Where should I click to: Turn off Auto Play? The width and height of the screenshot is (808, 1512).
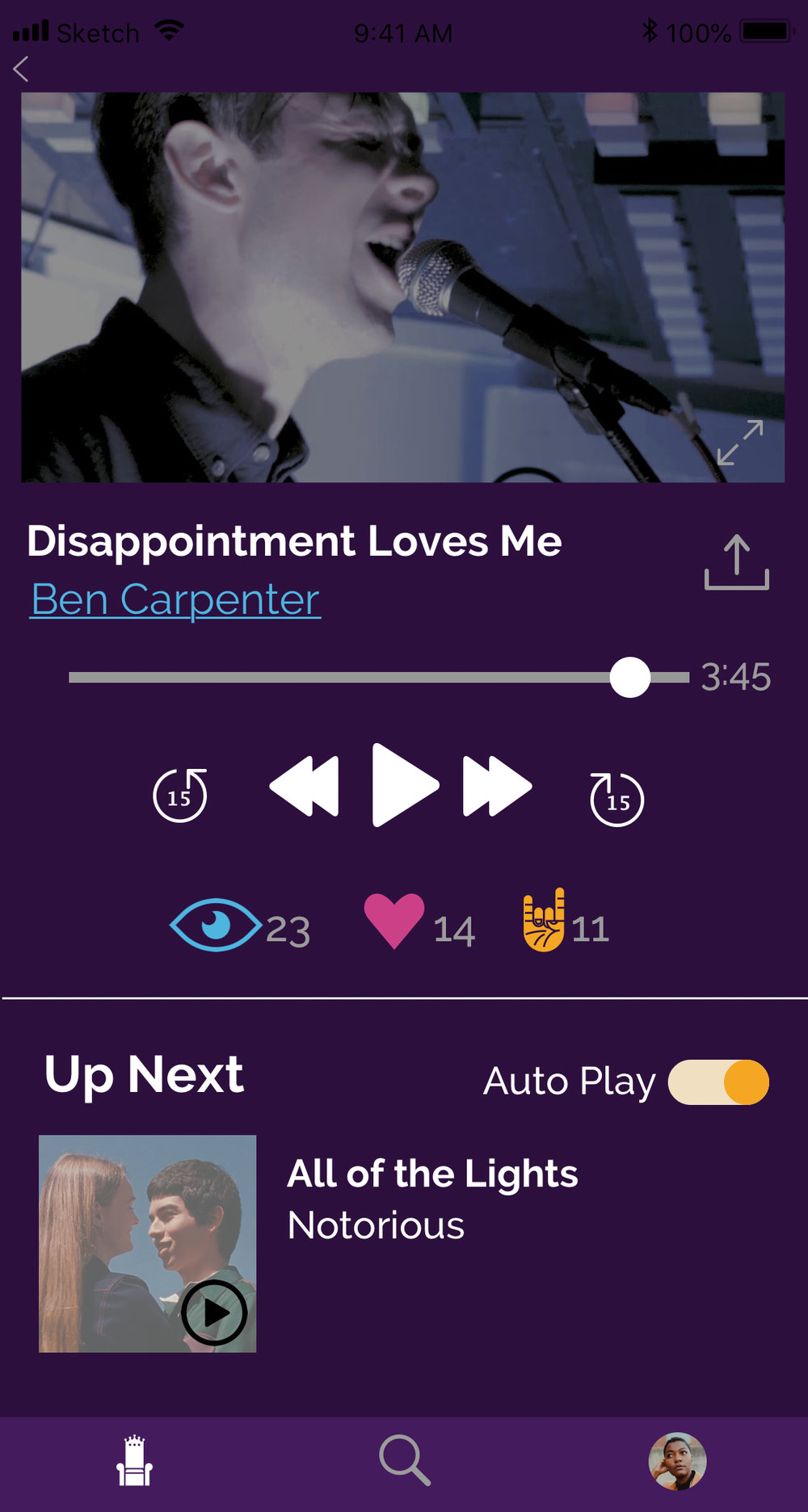tap(718, 1082)
